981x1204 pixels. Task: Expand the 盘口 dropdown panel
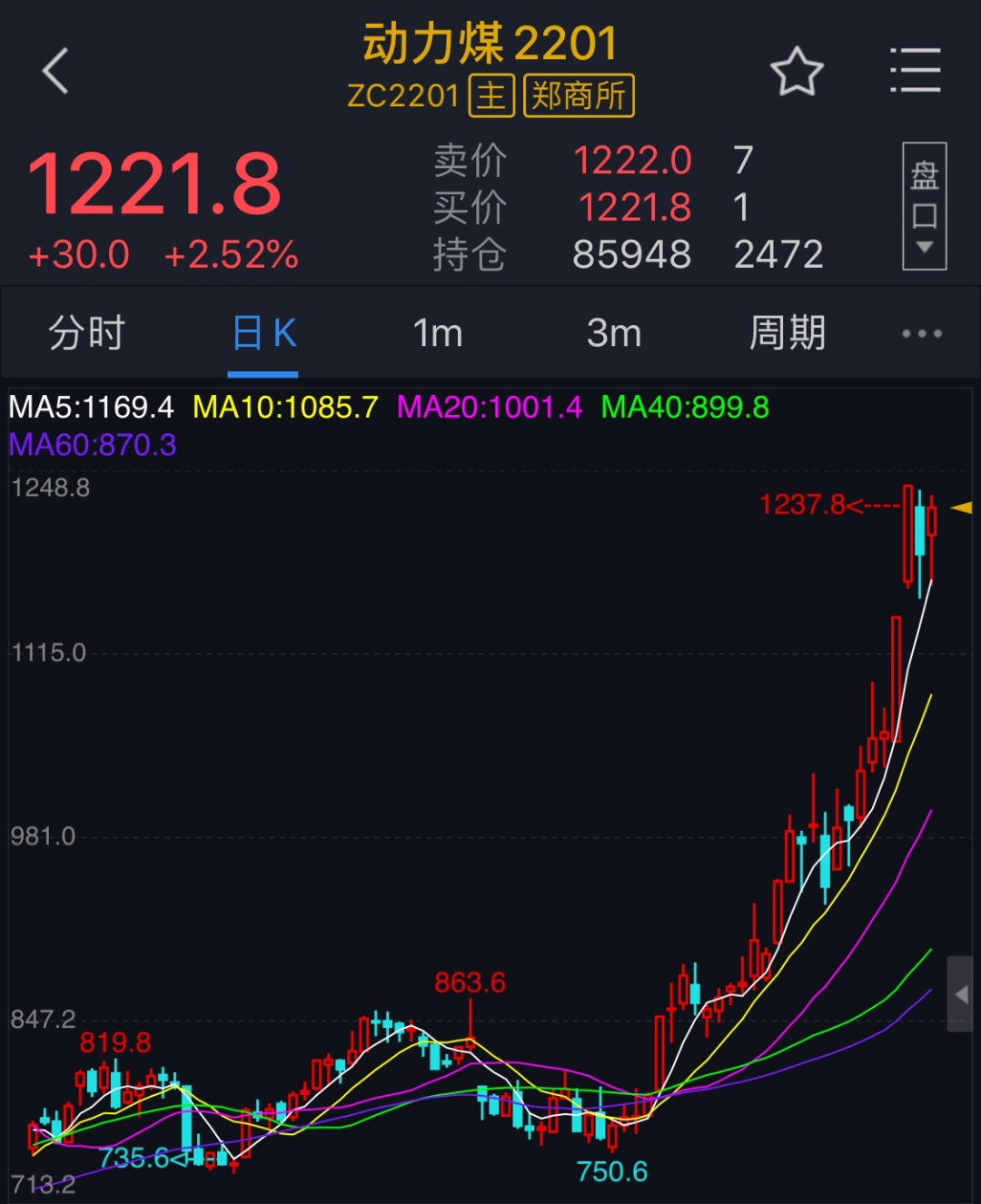point(924,206)
